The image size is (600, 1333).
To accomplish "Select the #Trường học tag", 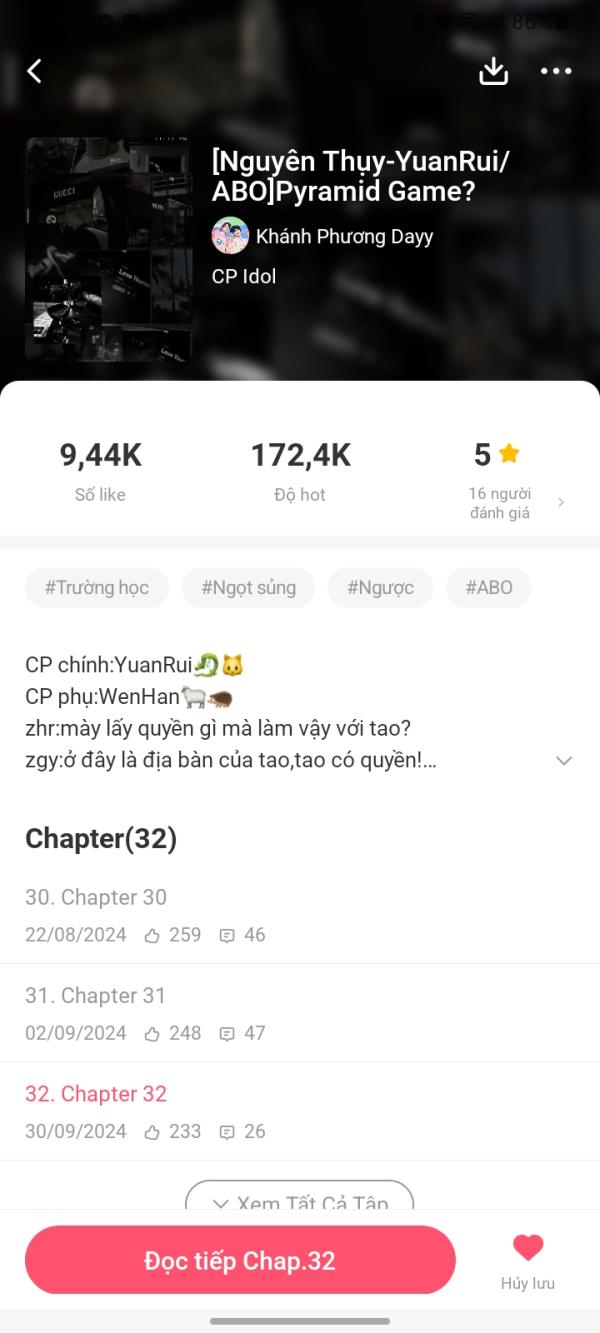I will [x=97, y=588].
